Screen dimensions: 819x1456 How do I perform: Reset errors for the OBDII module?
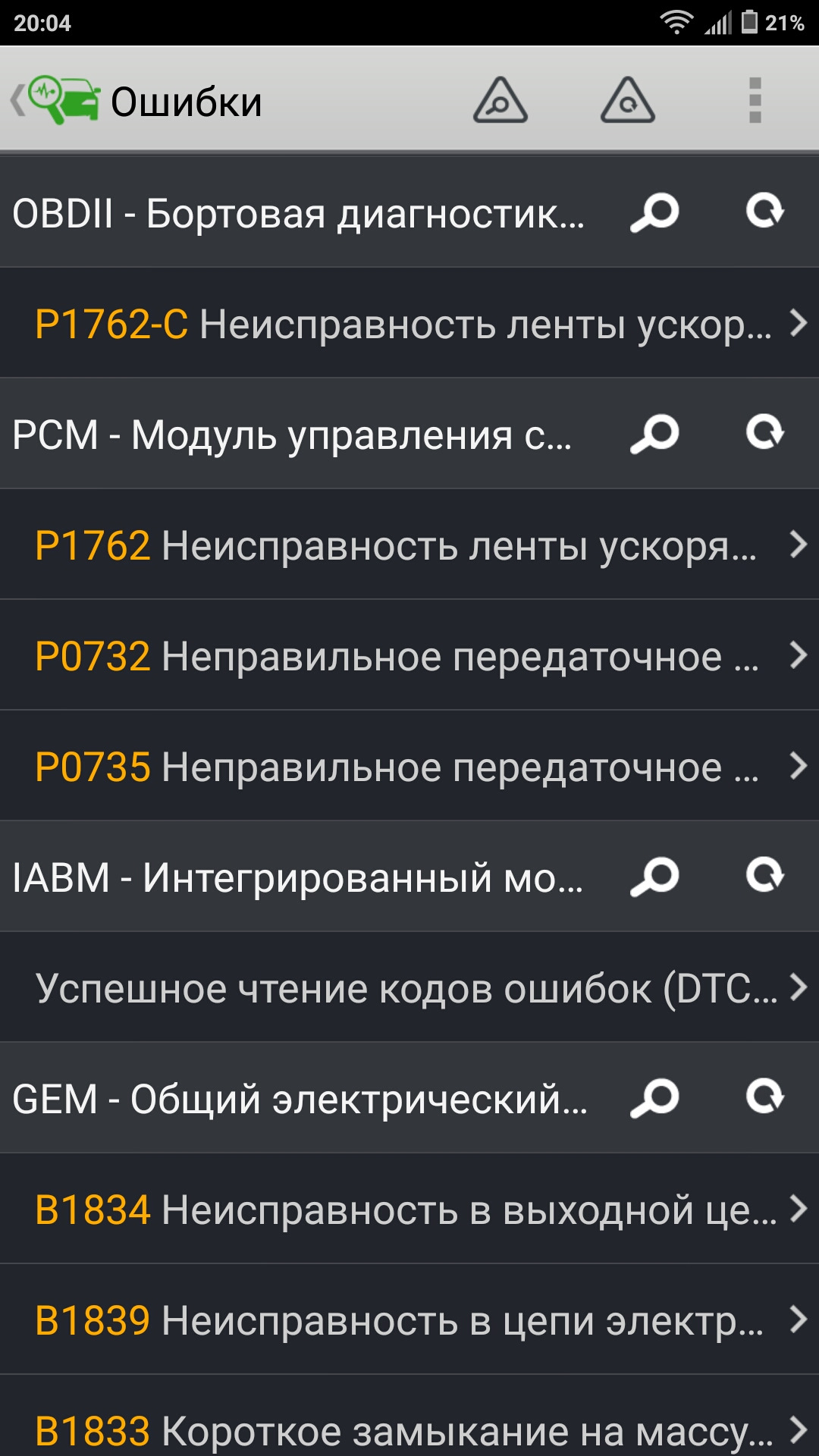coord(764,212)
